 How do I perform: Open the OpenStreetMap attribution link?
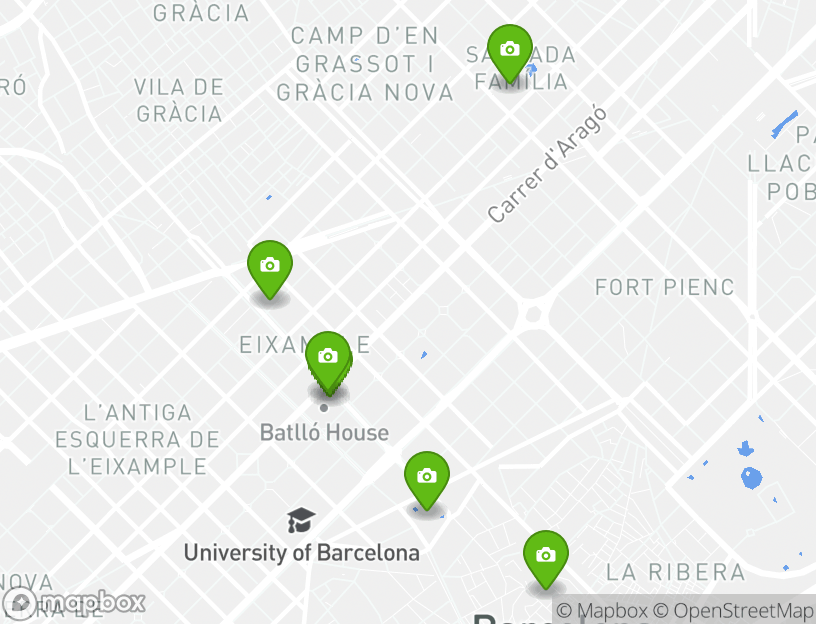(743, 610)
